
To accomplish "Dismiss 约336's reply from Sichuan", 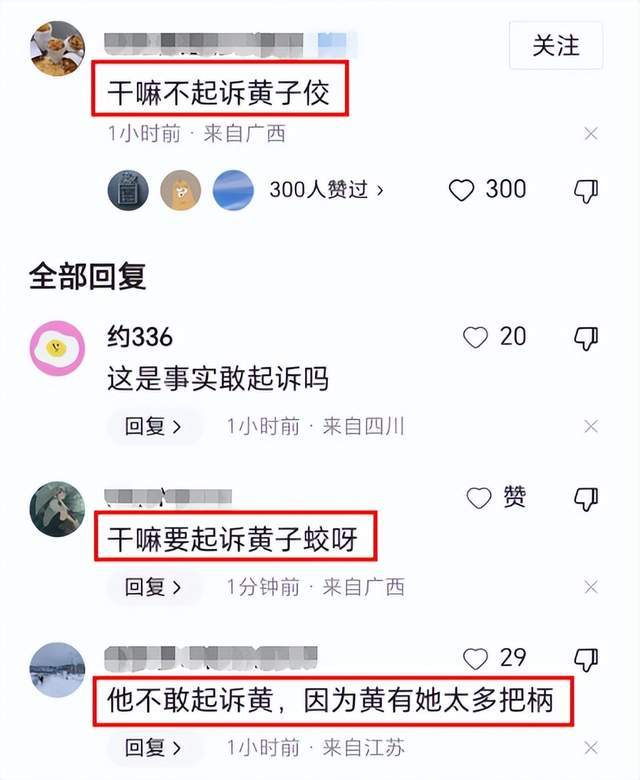I will coord(591,427).
